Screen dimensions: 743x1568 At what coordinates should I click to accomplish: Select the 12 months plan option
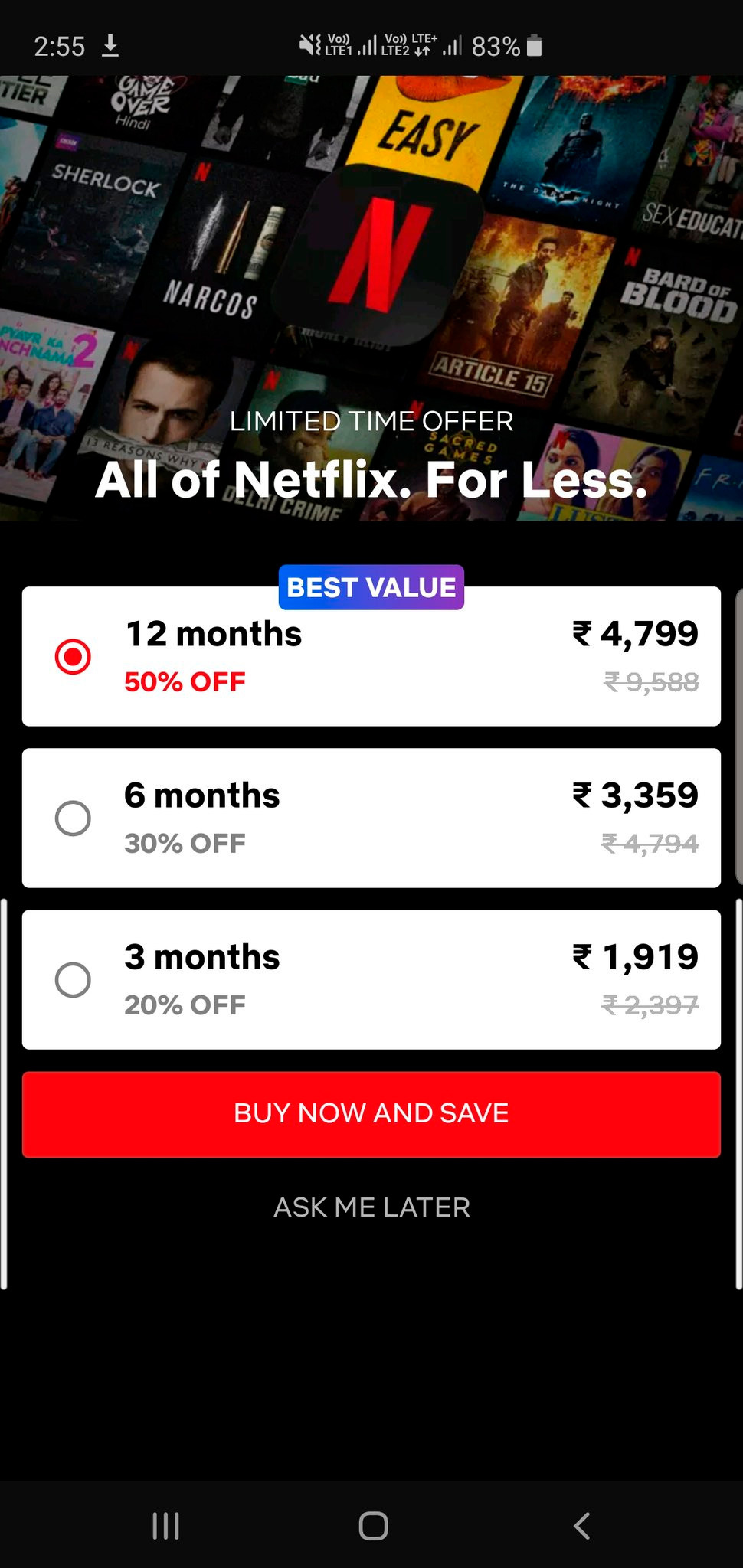(74, 657)
